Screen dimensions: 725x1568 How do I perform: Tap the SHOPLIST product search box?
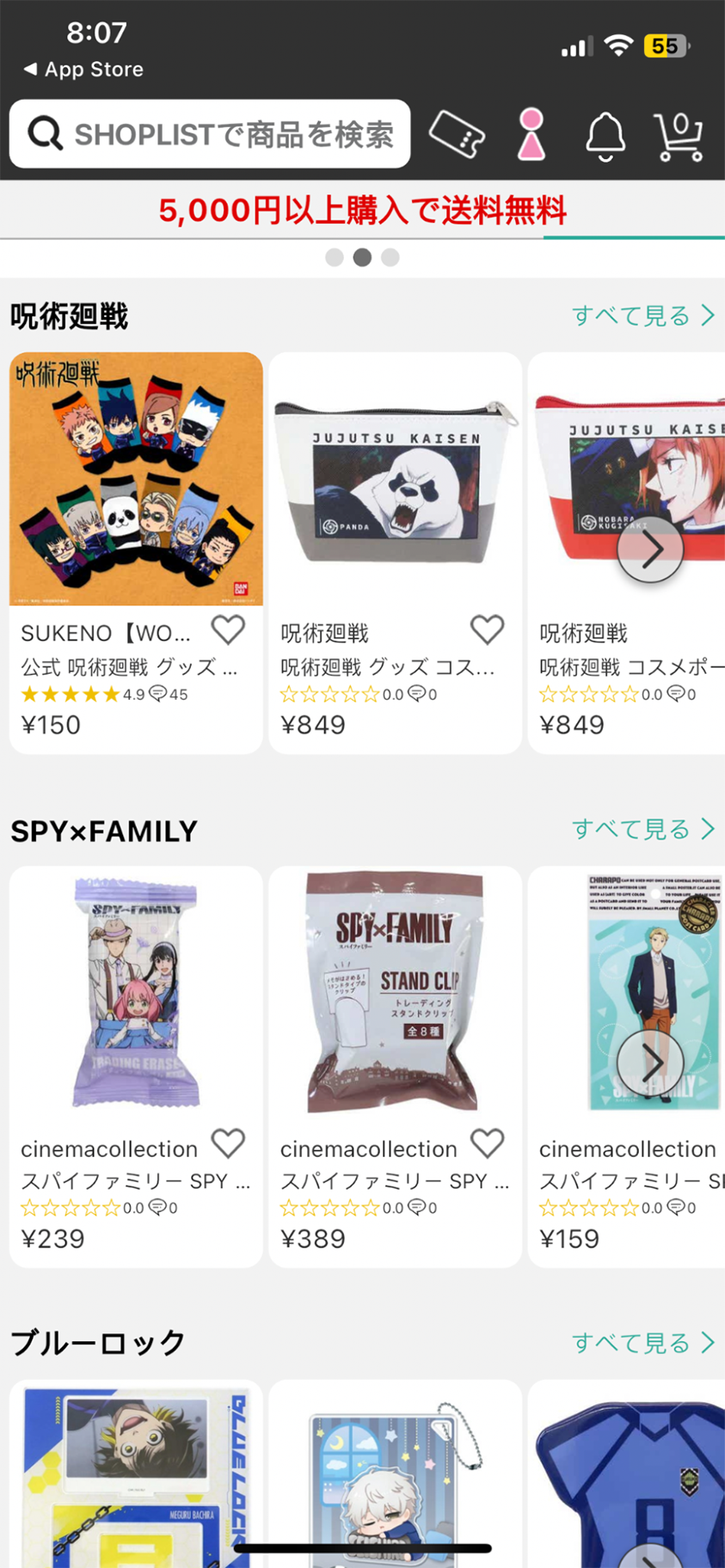coord(210,134)
